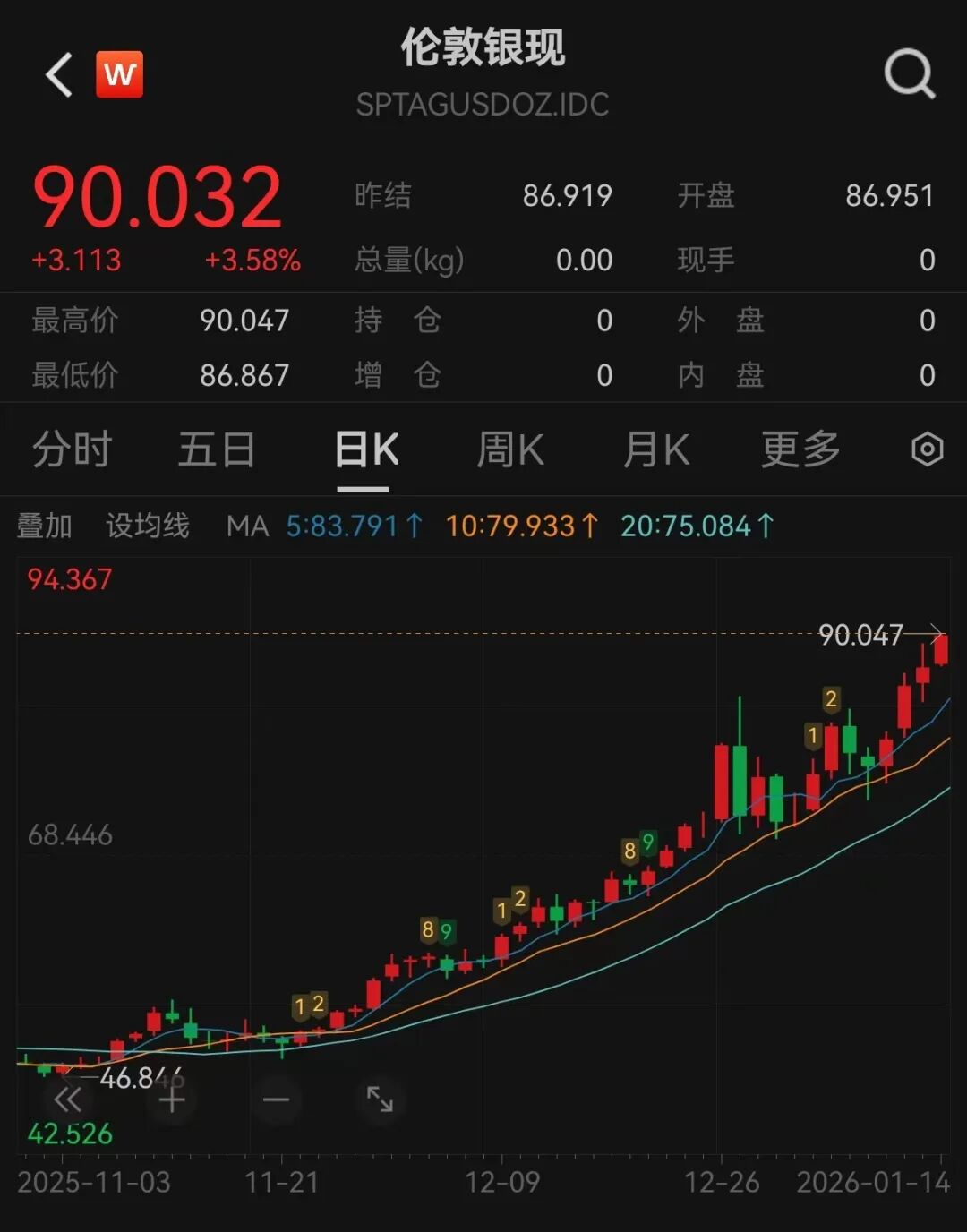The height and width of the screenshot is (1232, 967).
Task: Go back using the left arrow icon
Action: (x=59, y=73)
